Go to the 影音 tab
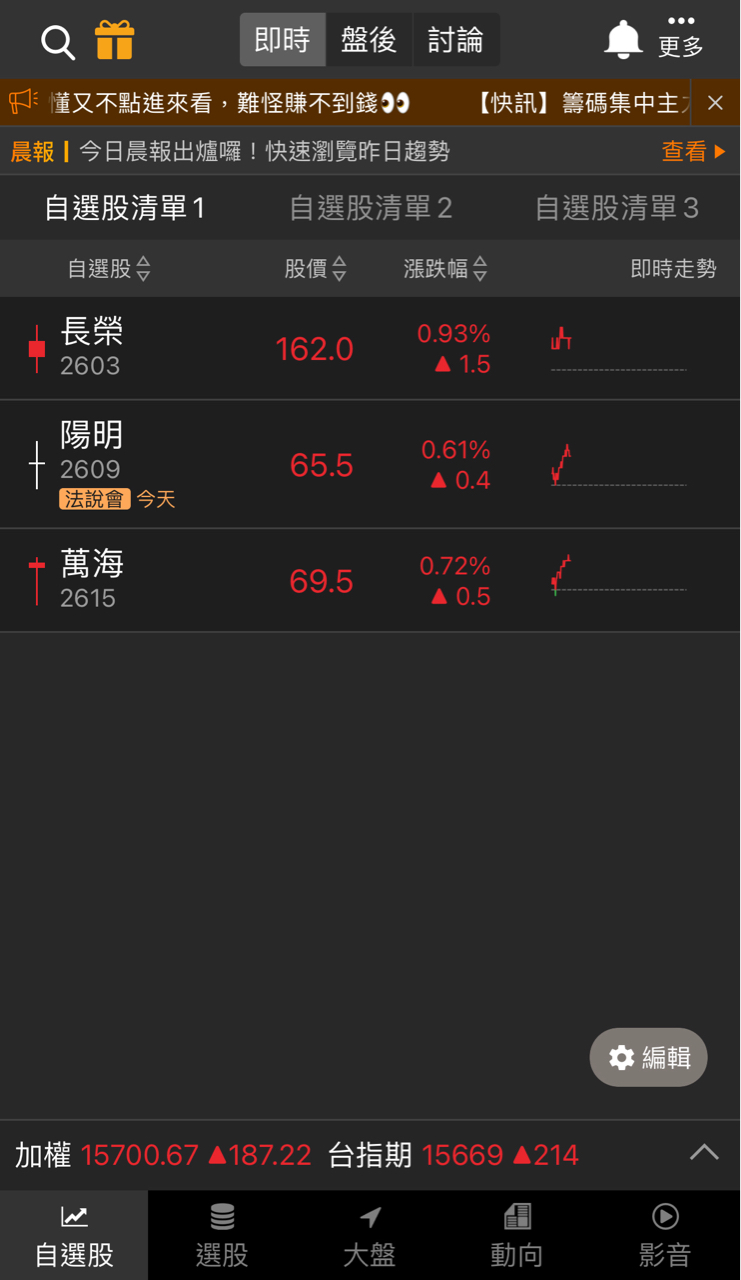The width and height of the screenshot is (741, 1280). click(665, 1236)
